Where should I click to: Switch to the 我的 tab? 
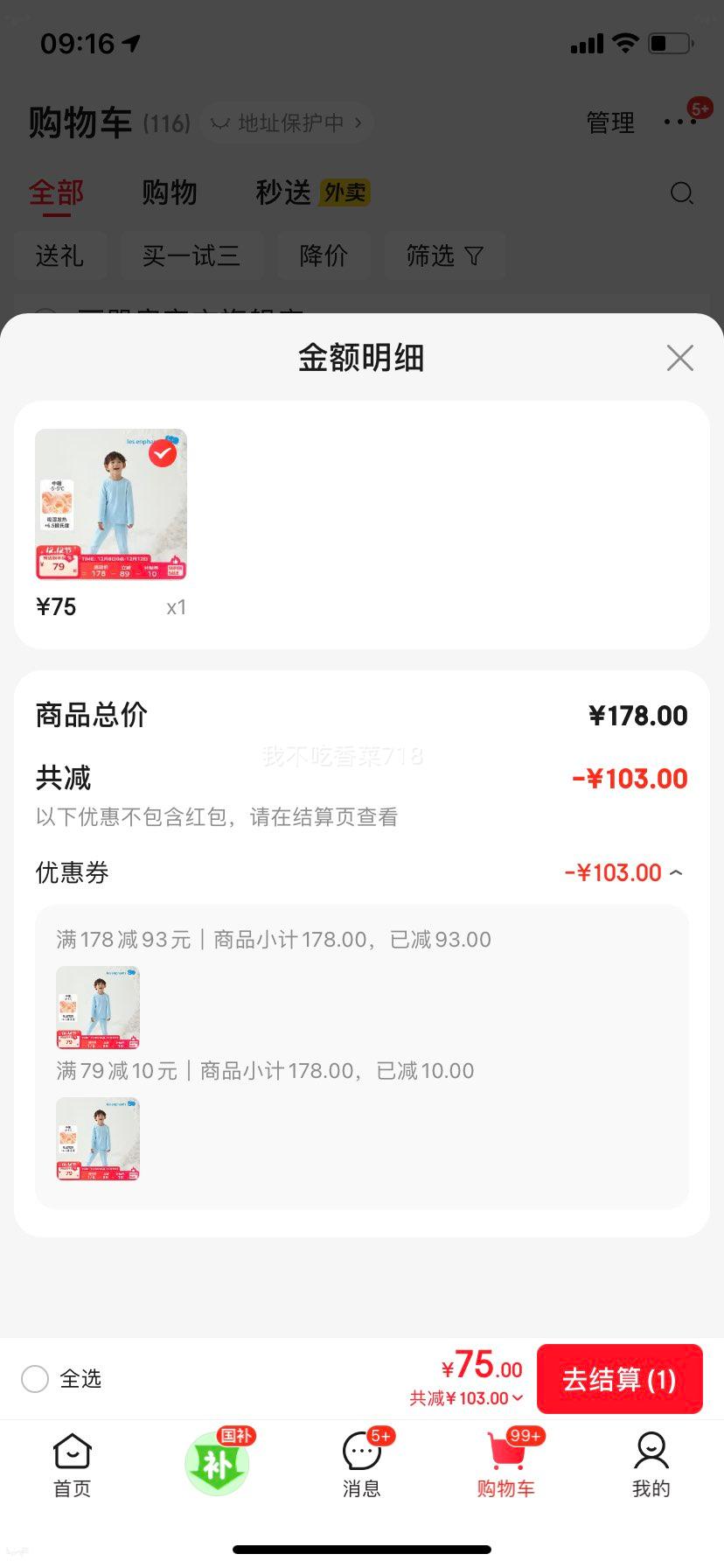(651, 1466)
